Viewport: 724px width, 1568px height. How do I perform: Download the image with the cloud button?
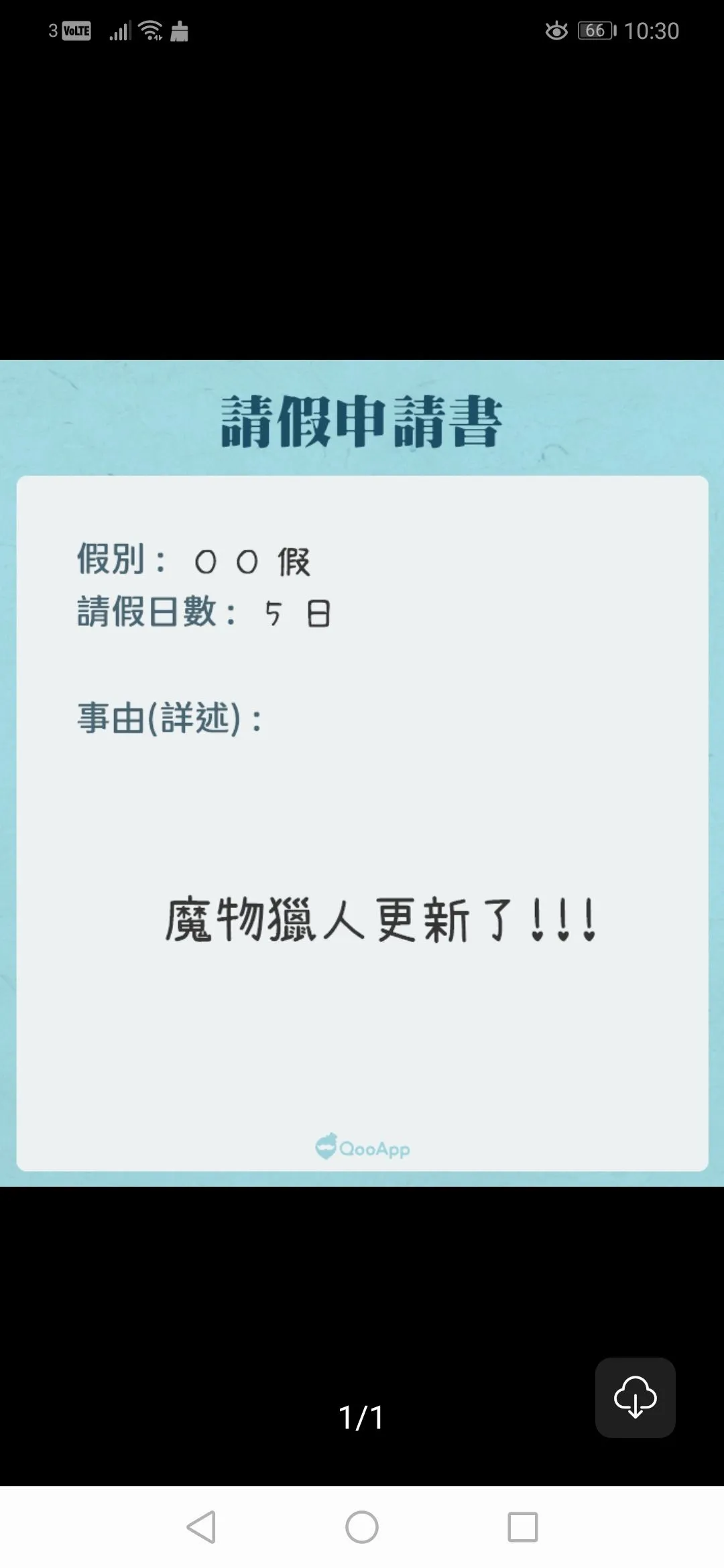click(x=635, y=1397)
